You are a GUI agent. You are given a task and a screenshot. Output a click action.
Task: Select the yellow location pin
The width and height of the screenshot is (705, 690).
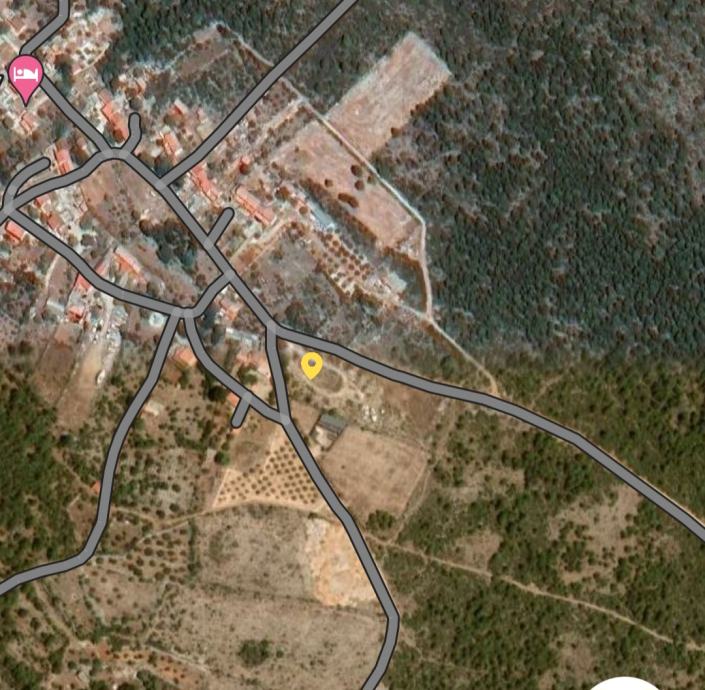312,365
